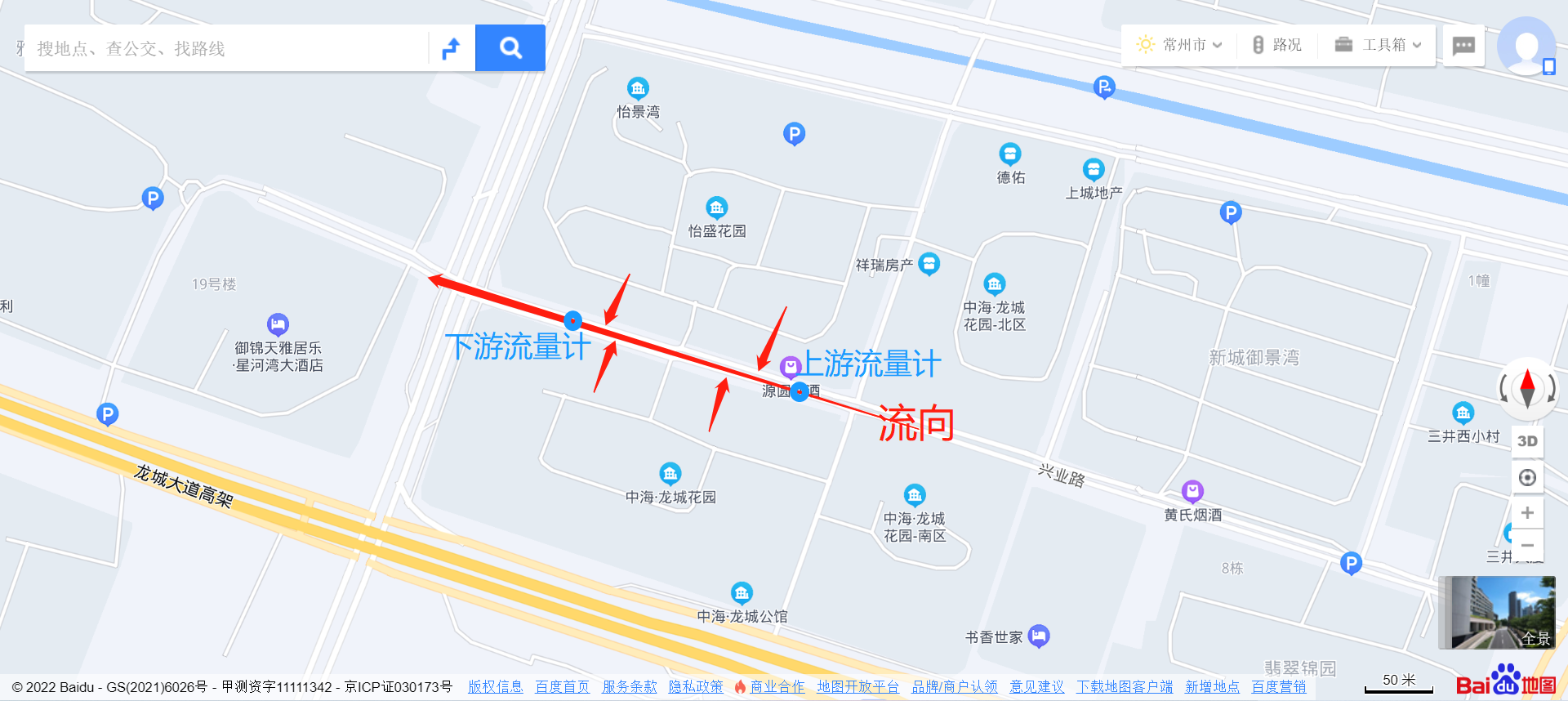Zoom out with the minus button
The height and width of the screenshot is (701, 1568).
1527,545
